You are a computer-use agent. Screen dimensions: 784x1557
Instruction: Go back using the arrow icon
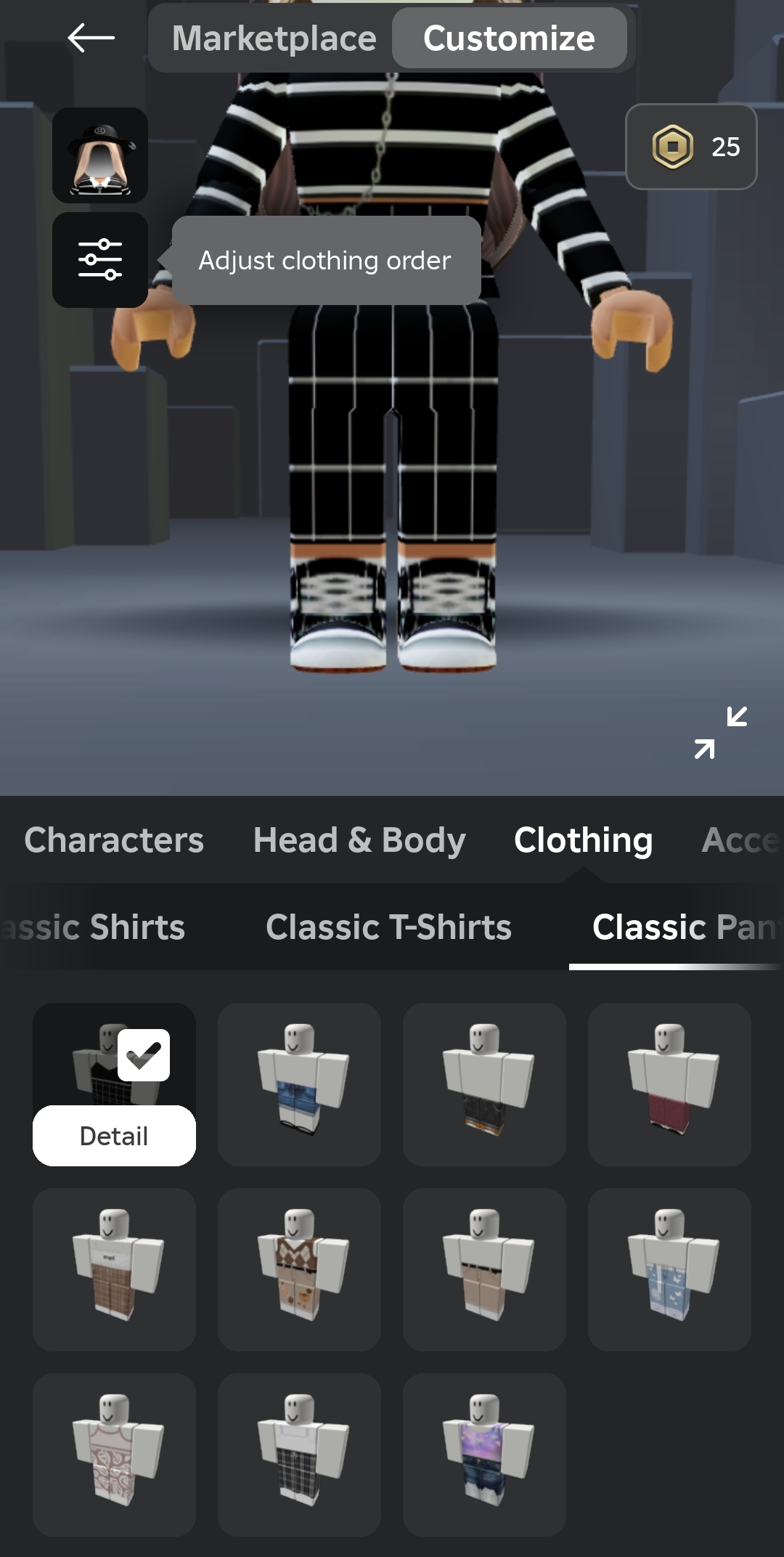pos(91,38)
